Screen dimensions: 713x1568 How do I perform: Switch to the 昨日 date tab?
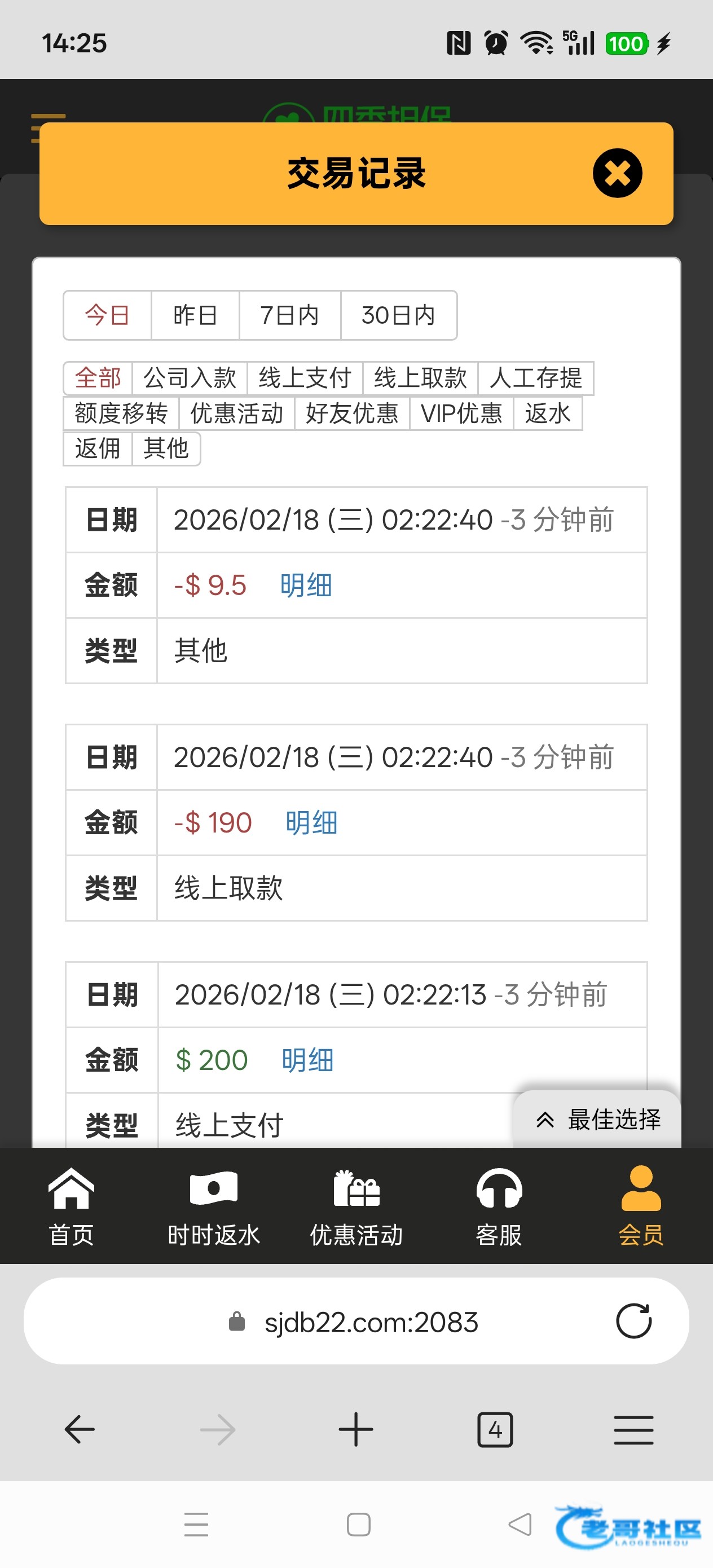tap(195, 315)
